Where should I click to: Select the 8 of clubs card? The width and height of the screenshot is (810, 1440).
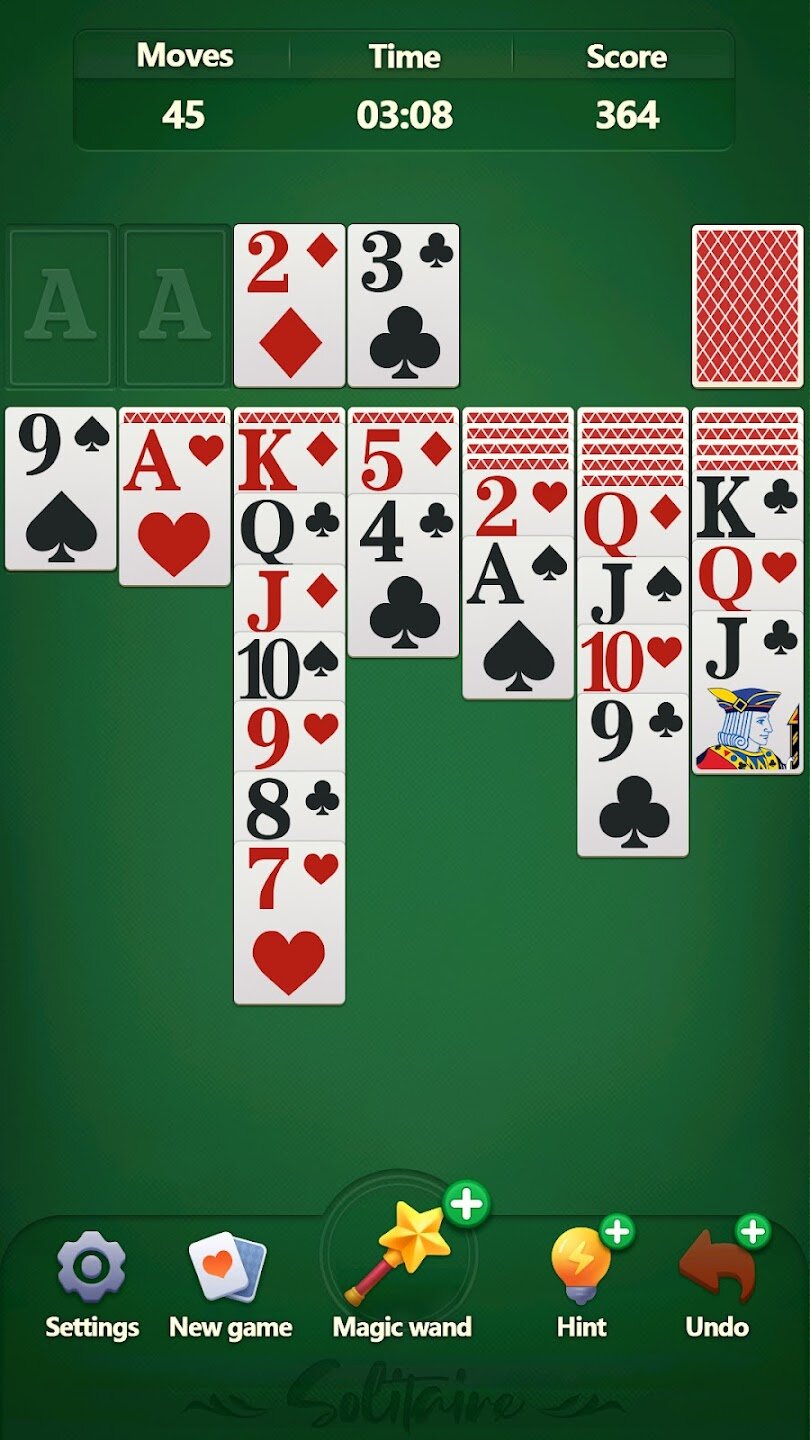pos(289,806)
